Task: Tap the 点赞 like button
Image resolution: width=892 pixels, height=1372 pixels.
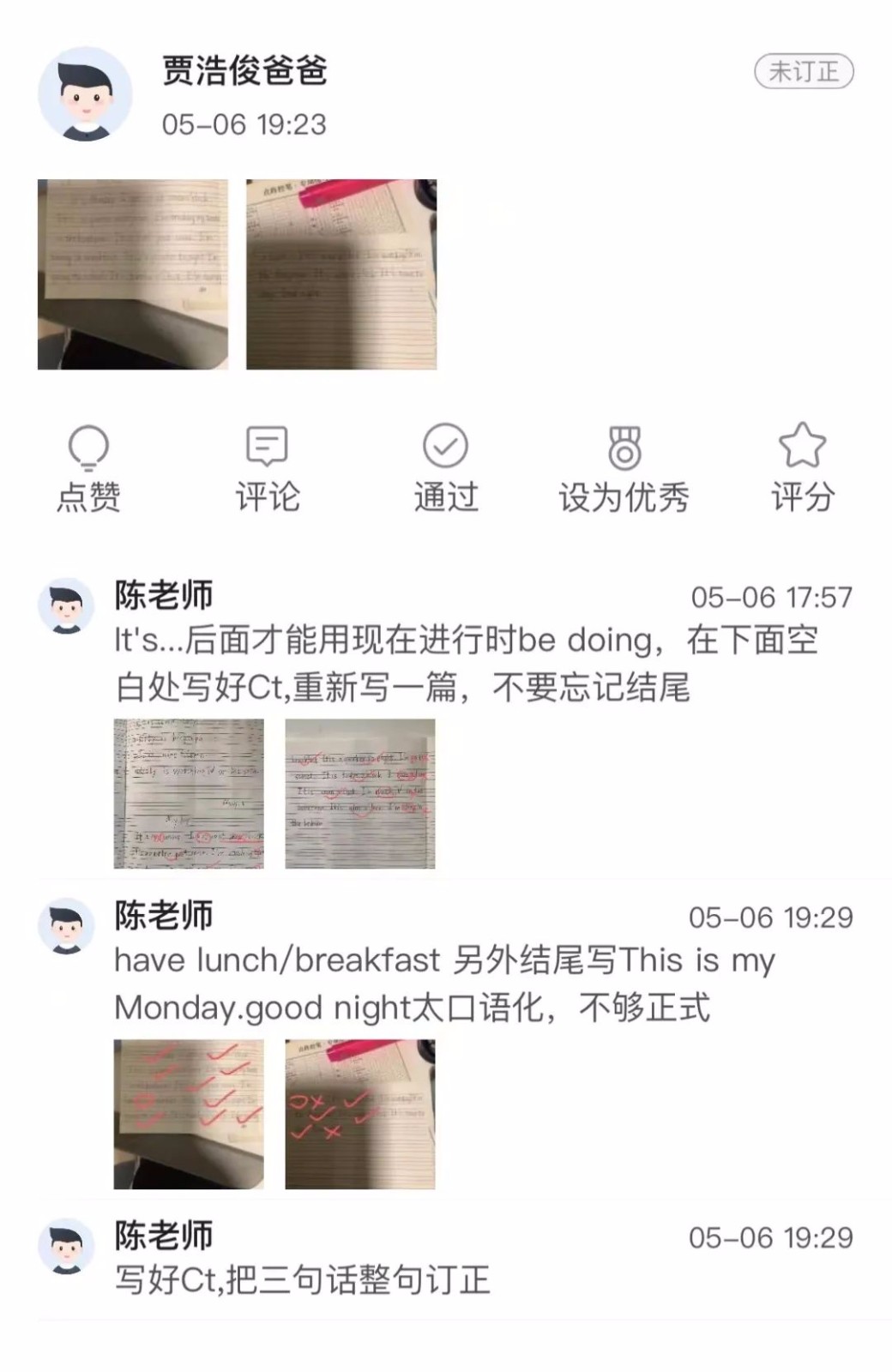Action: tap(88, 467)
